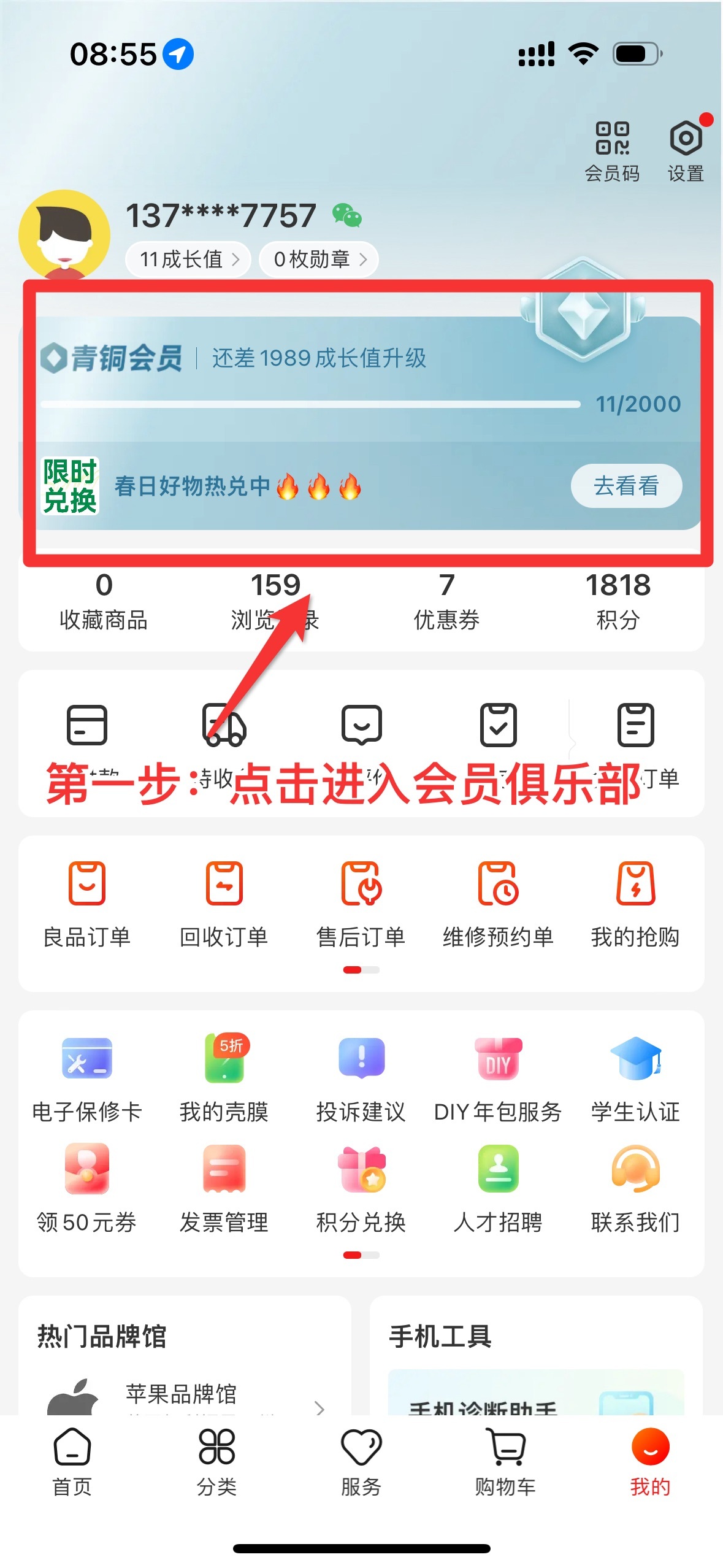Select 学生认证
Viewport: 723px width, 1568px height.
coord(635,1078)
